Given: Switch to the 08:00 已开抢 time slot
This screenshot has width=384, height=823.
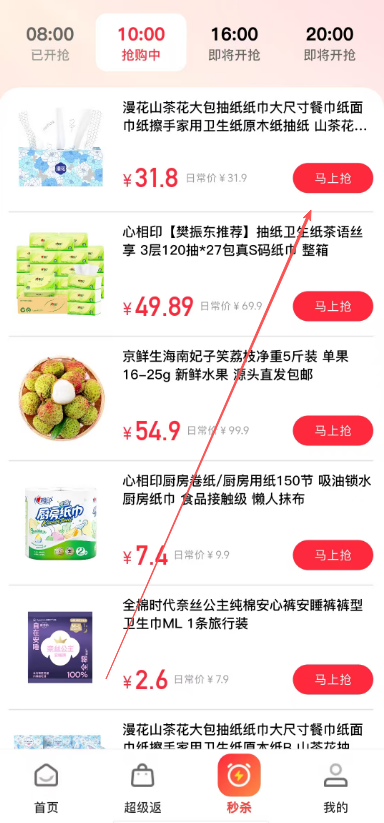Looking at the screenshot, I should pos(50,43).
